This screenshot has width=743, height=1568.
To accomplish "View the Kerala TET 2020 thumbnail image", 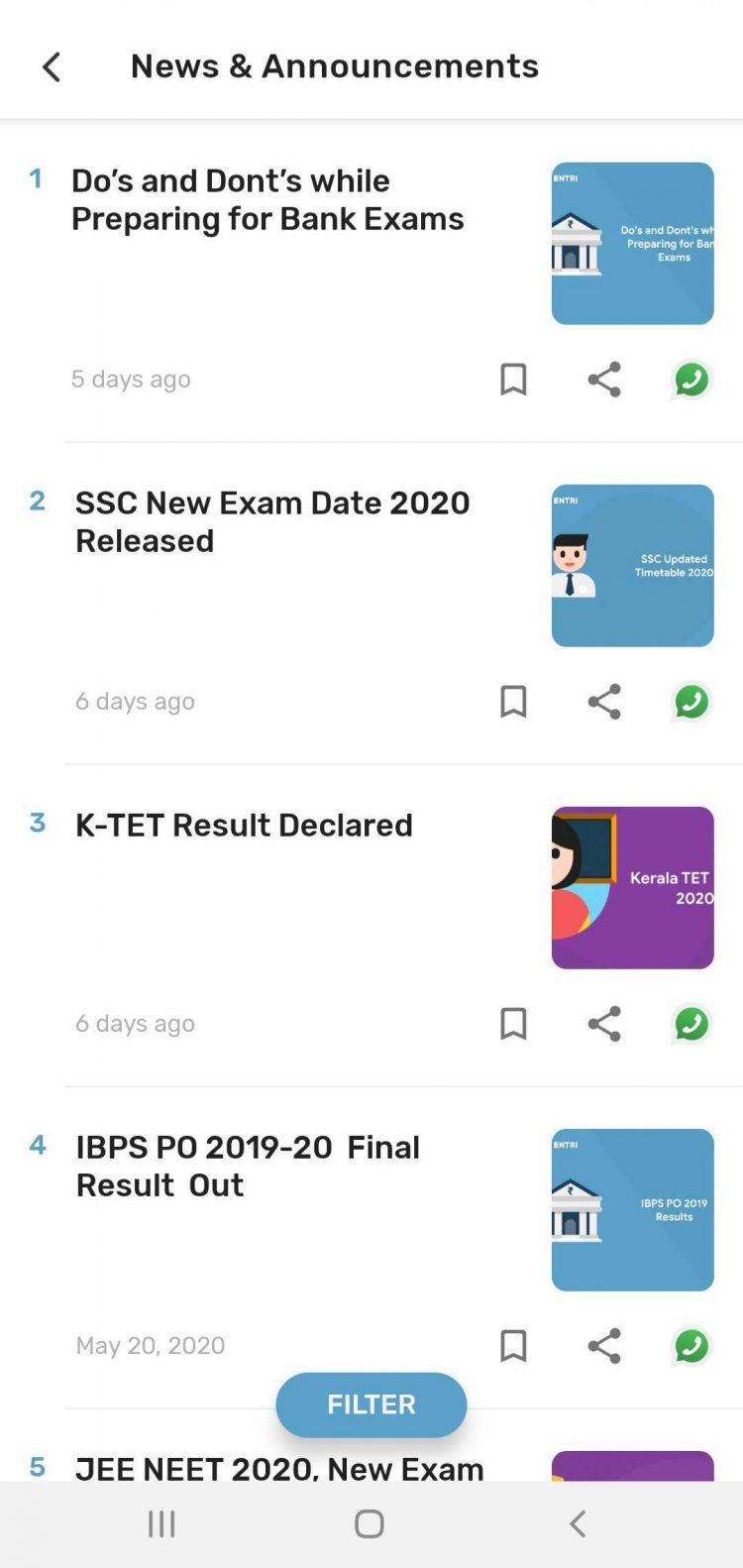I will click(632, 886).
